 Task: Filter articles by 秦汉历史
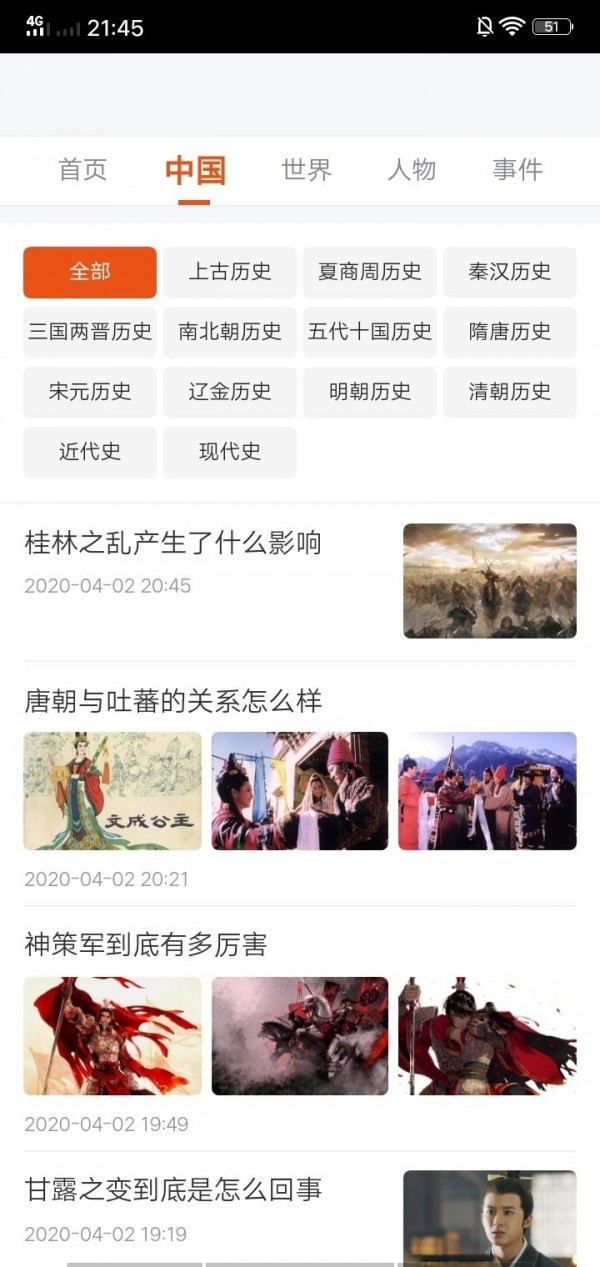pos(510,272)
